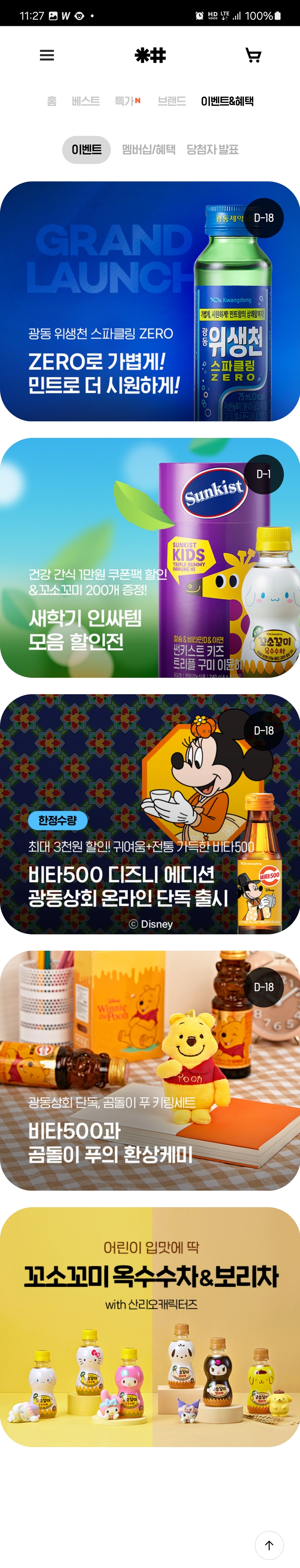Switch to 멤버십/혜택 section
This screenshot has width=300, height=1568.
[x=148, y=150]
